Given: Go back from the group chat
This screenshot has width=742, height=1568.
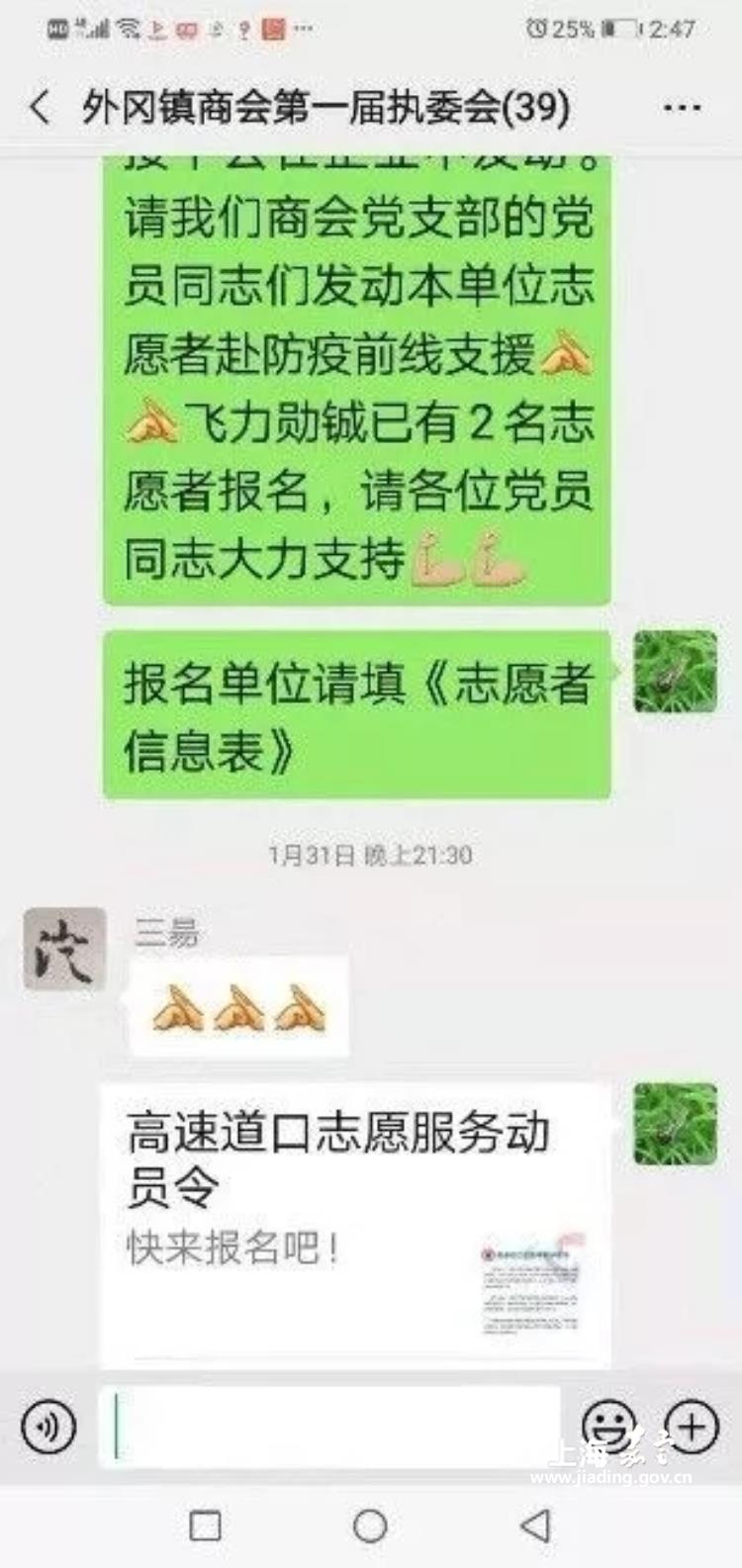Looking at the screenshot, I should pos(40,107).
